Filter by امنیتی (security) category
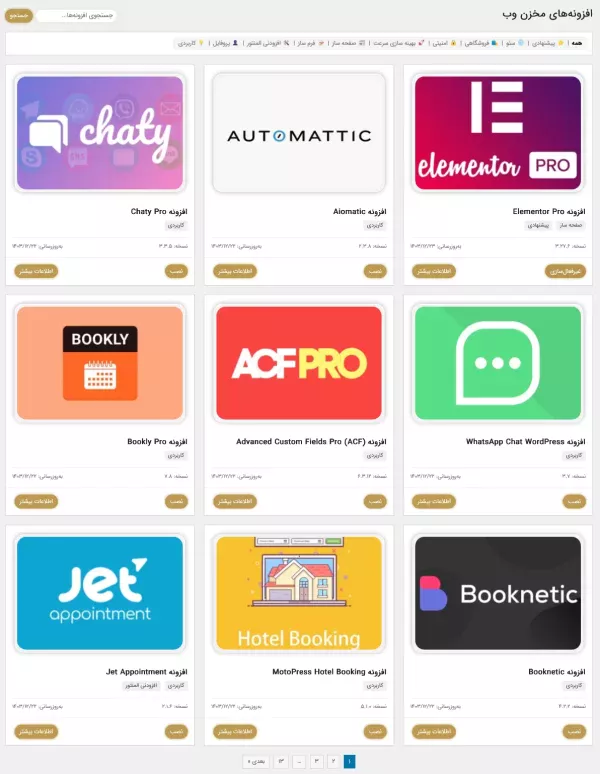The width and height of the screenshot is (600, 774). tap(436, 44)
